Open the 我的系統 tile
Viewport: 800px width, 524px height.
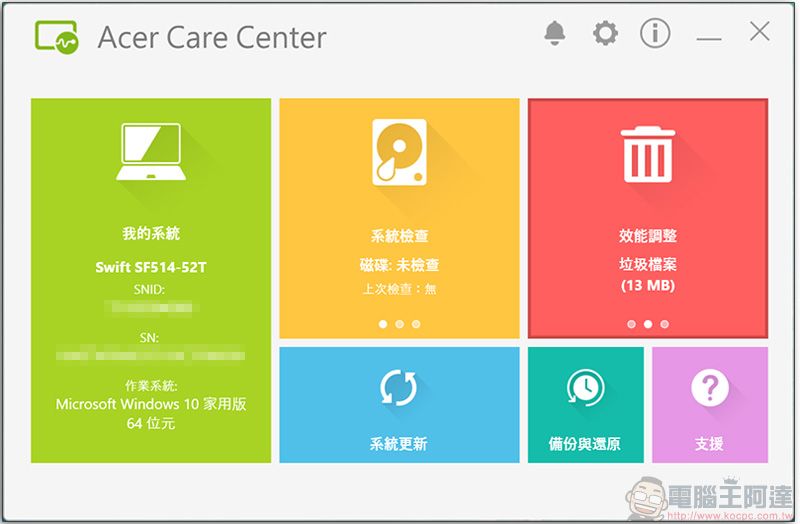(x=151, y=280)
